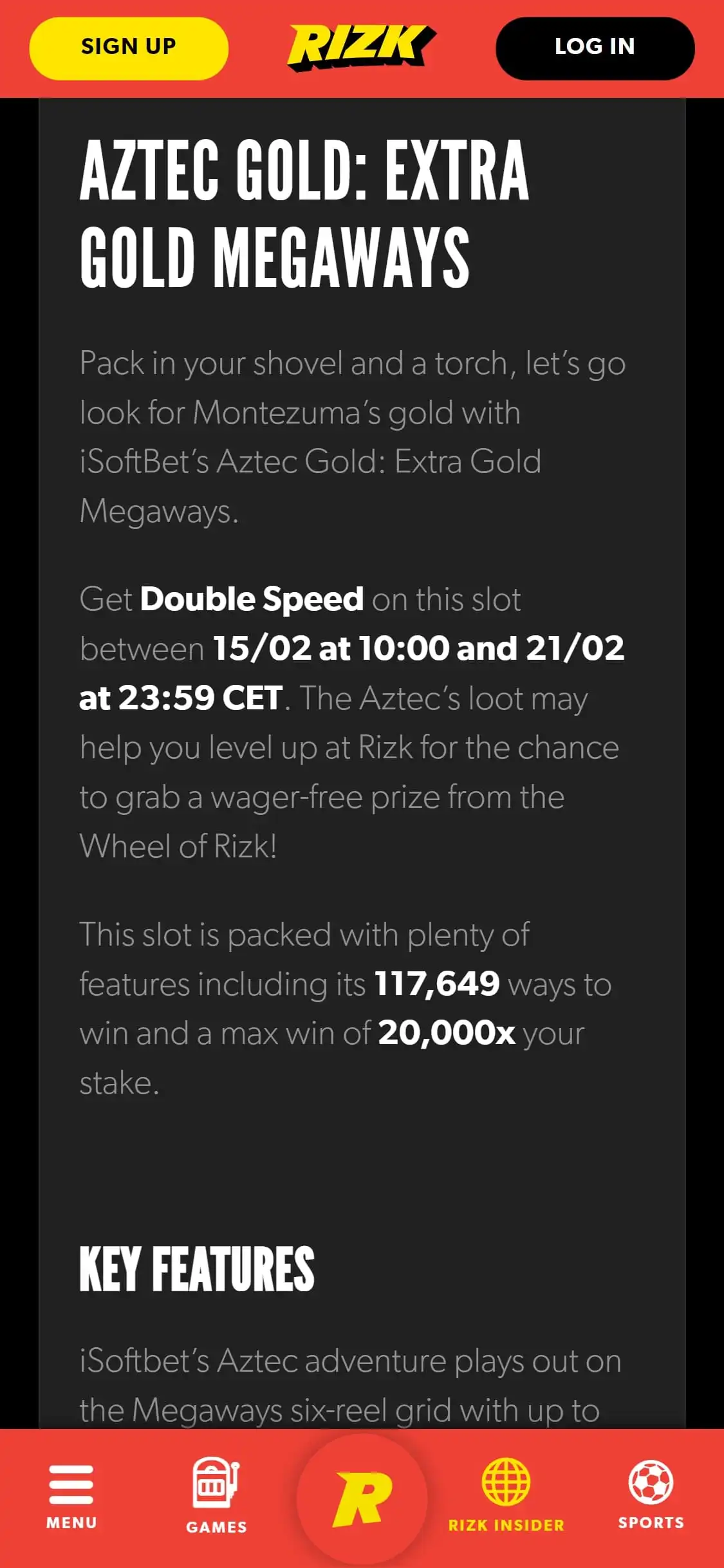Viewport: 724px width, 1568px height.
Task: Open the Log In page
Action: click(595, 48)
